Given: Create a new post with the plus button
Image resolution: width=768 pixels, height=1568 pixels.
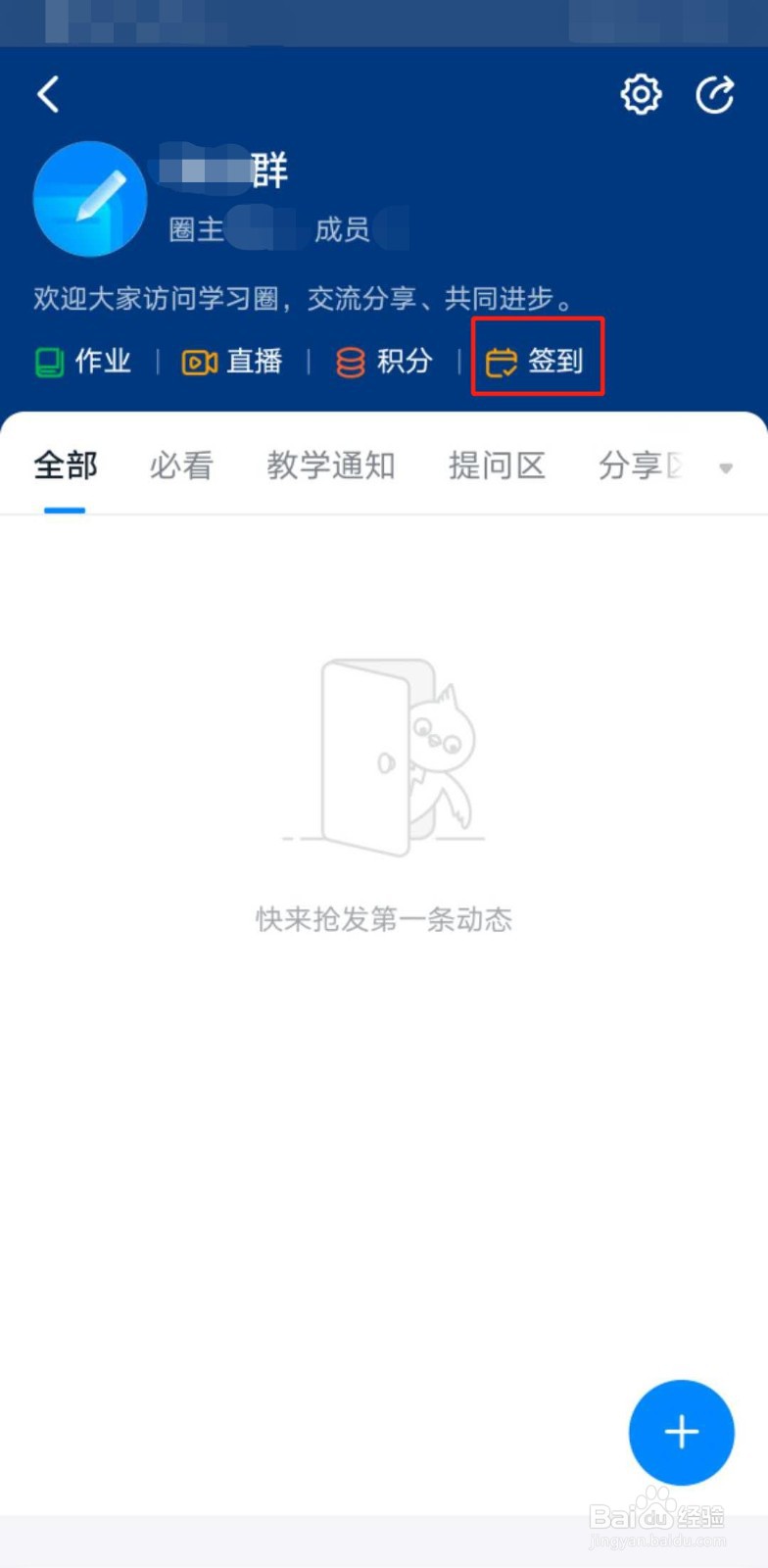Looking at the screenshot, I should pyautogui.click(x=681, y=1432).
